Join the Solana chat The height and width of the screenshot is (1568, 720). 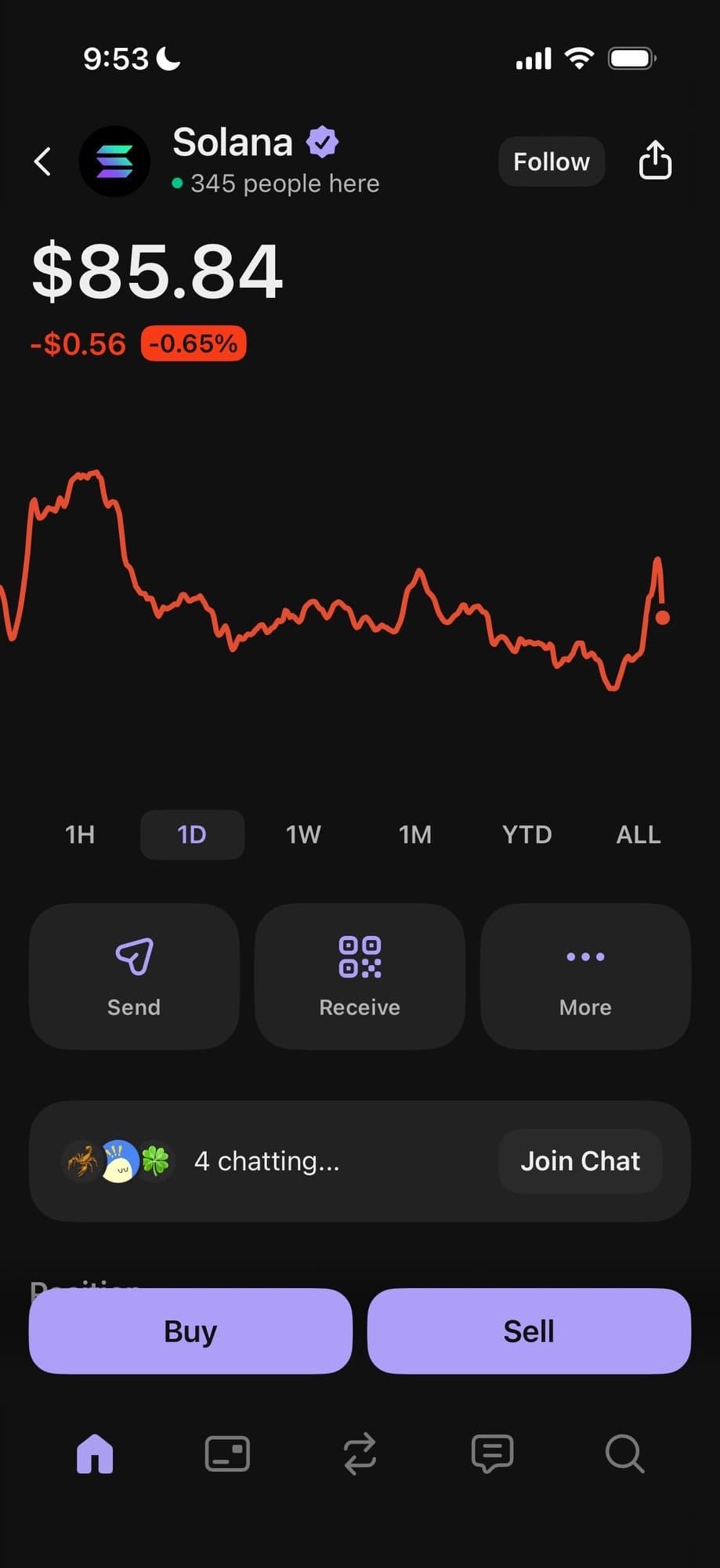tap(580, 1161)
